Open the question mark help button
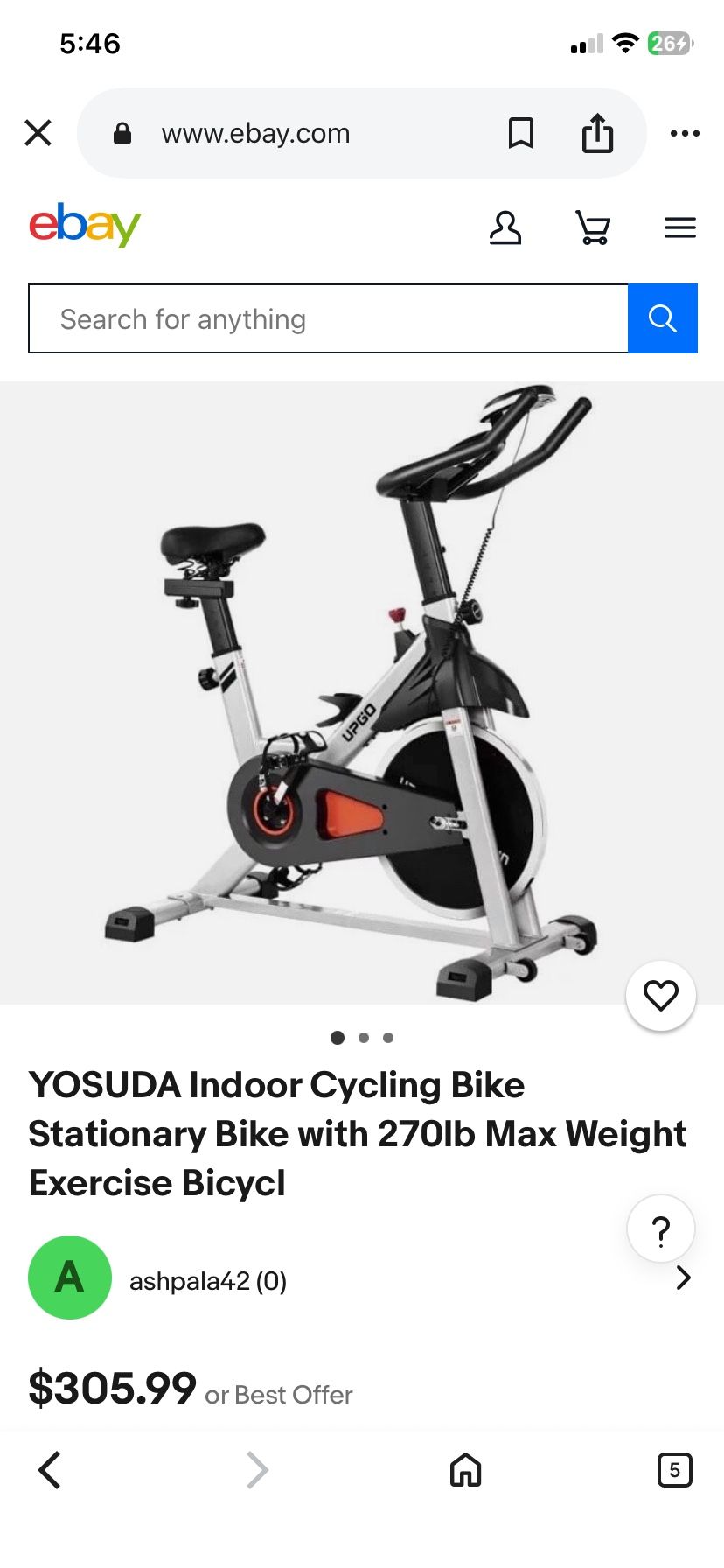This screenshot has height=1568, width=724. point(660,1229)
